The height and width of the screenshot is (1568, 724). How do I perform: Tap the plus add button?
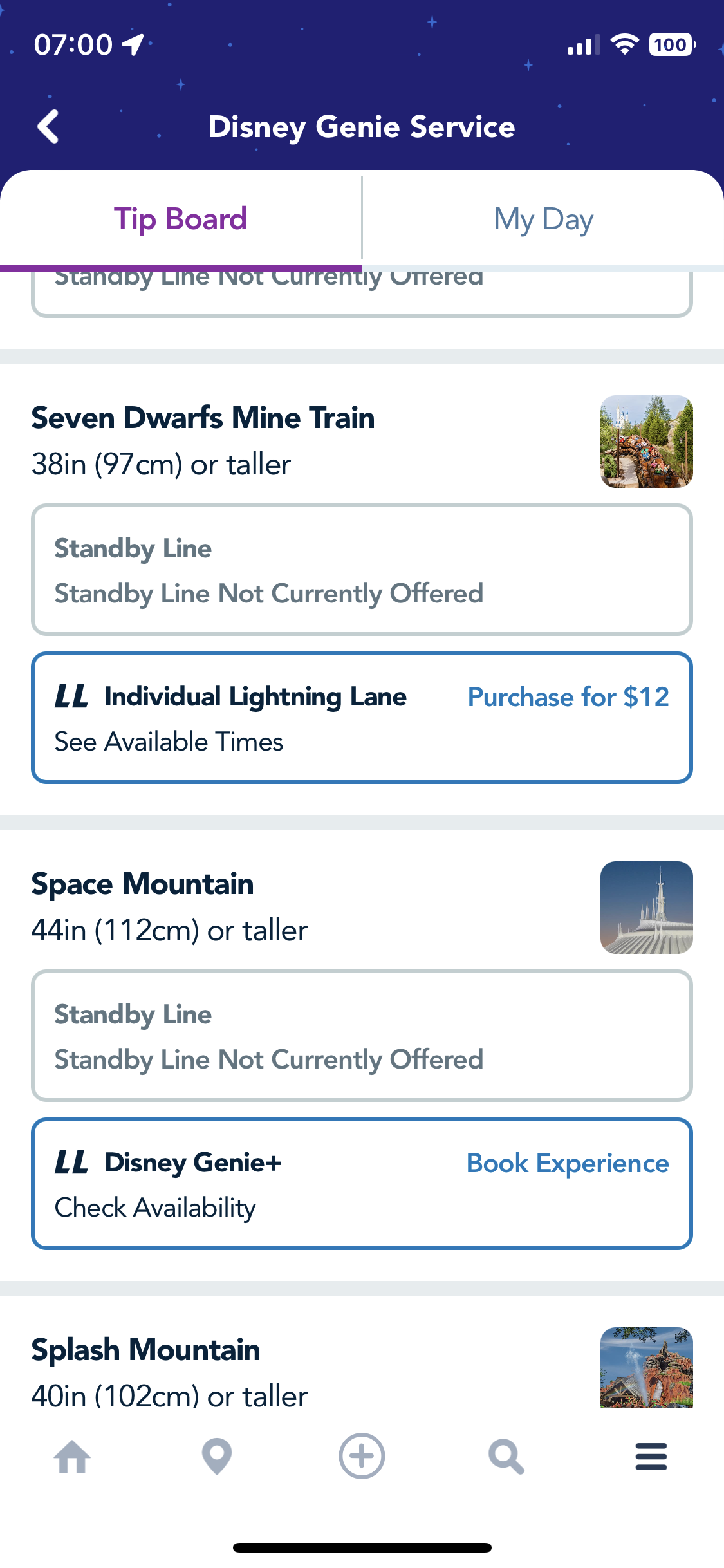[362, 1457]
